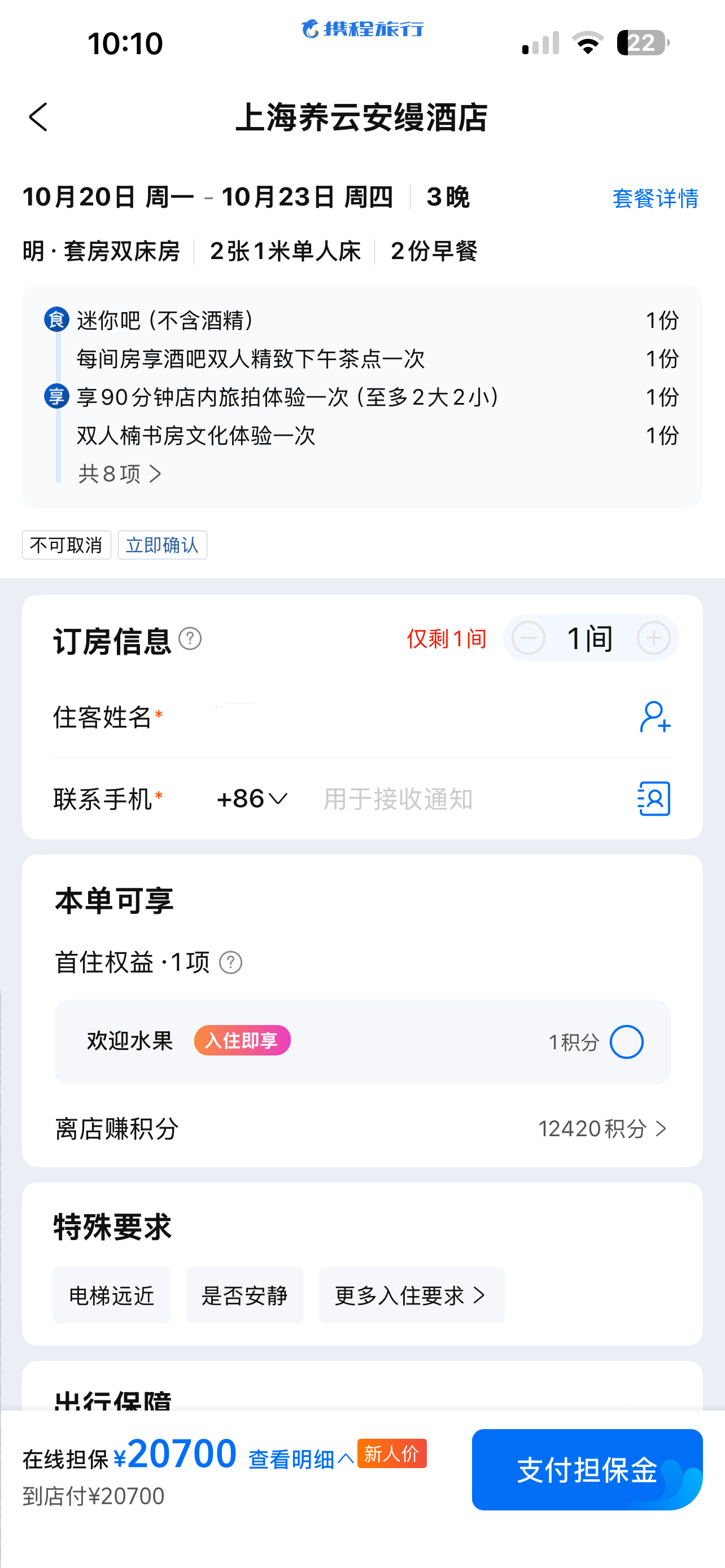Choose the 电梯远近 special request chip
Image resolution: width=725 pixels, height=1568 pixels.
111,1295
